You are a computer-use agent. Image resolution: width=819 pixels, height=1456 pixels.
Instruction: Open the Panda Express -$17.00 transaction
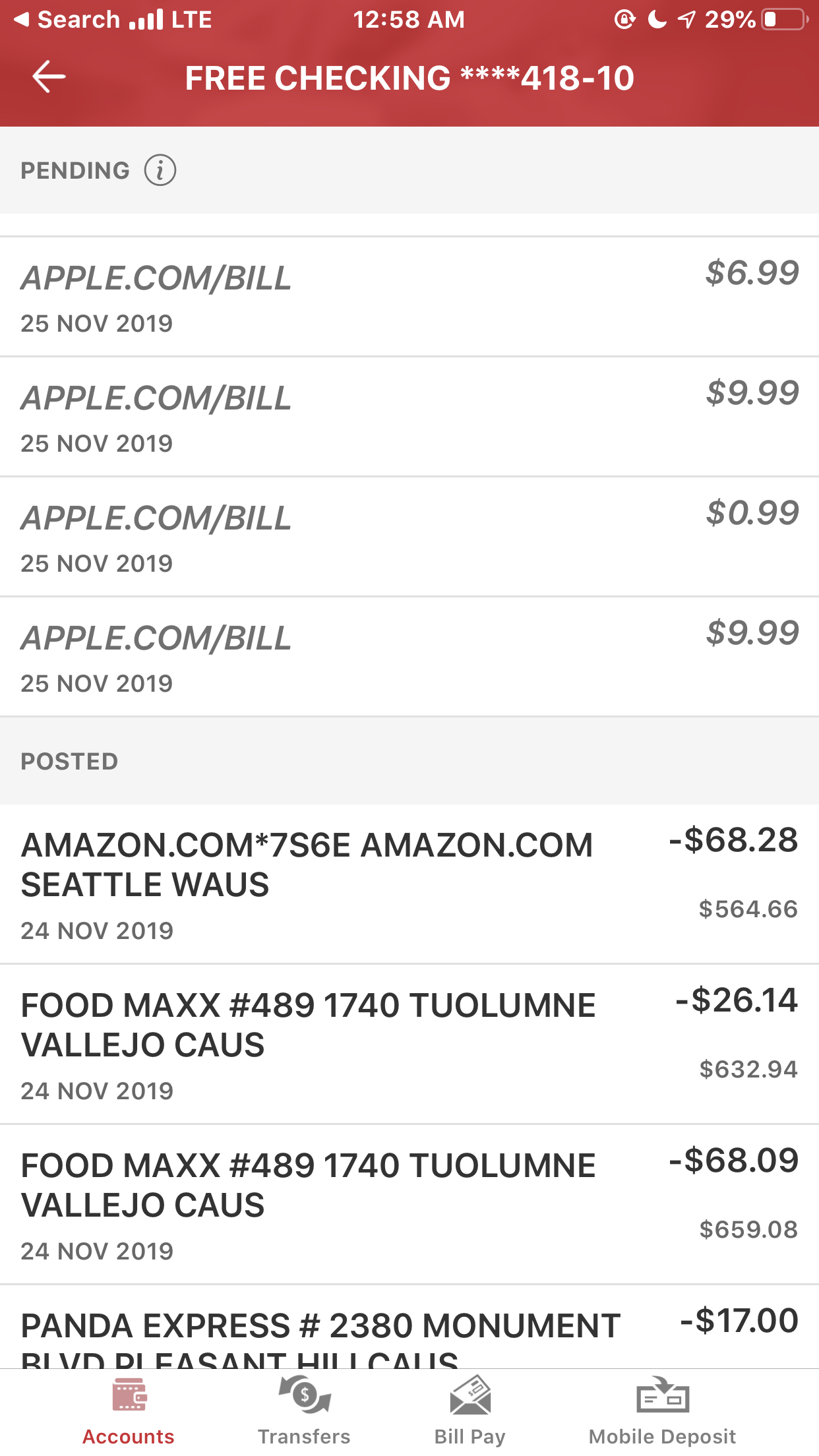[409, 1327]
